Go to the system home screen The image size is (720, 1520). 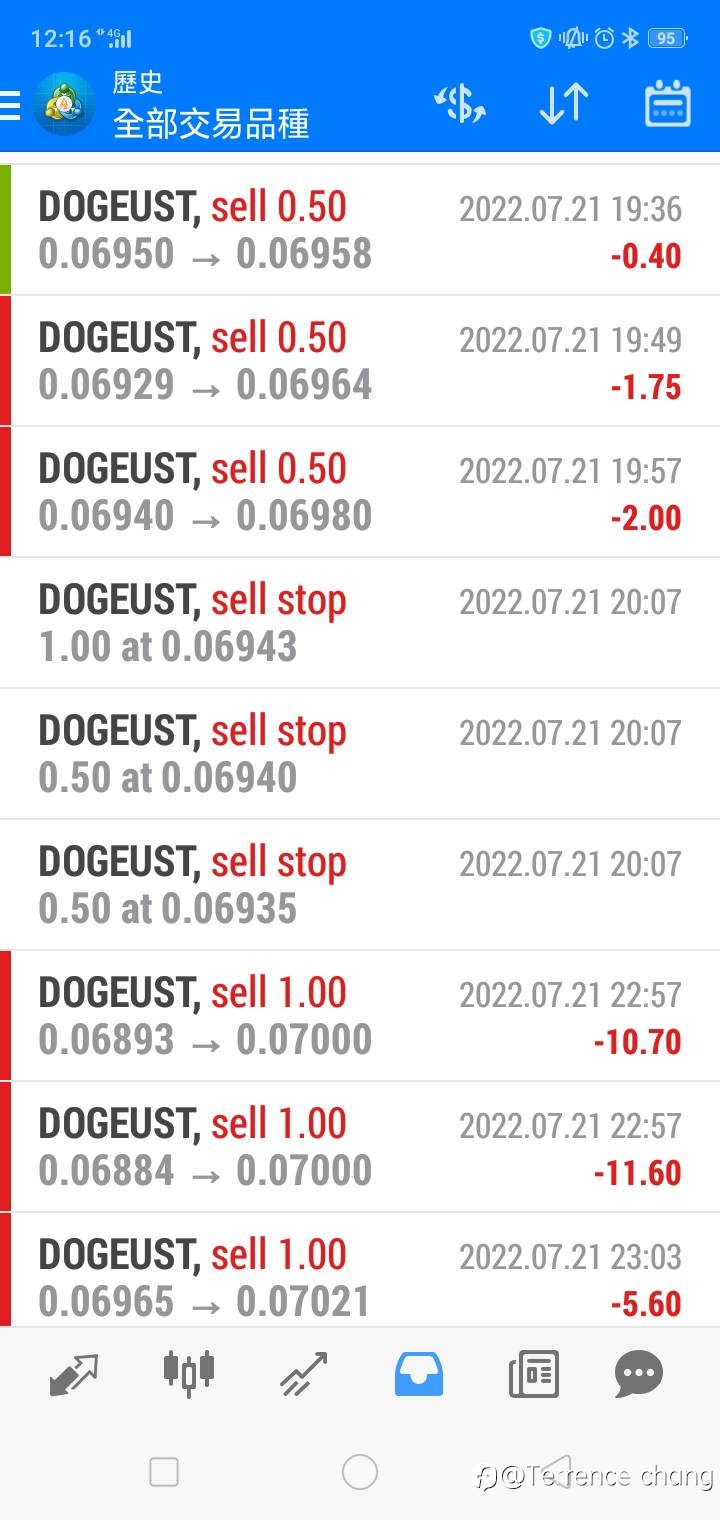click(360, 1472)
